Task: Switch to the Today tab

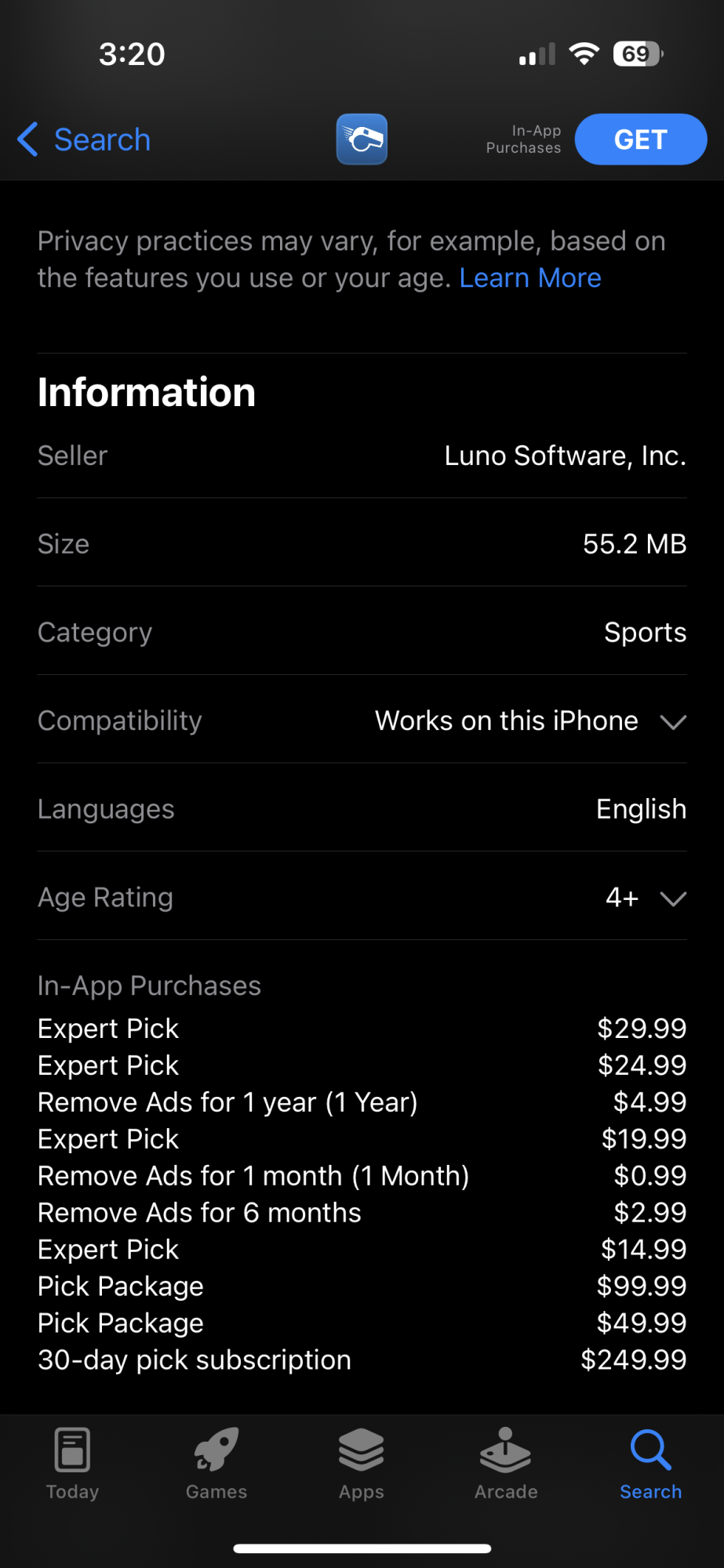Action: pyautogui.click(x=72, y=1463)
